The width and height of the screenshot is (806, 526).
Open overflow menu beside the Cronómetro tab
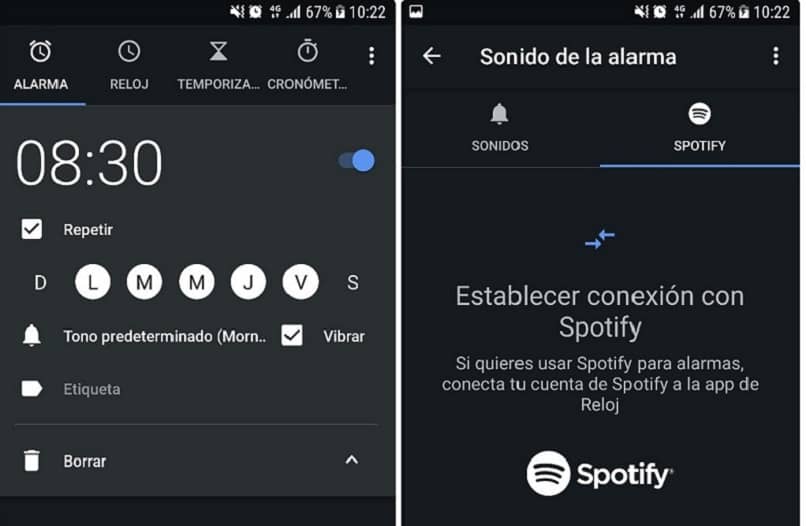tap(372, 56)
